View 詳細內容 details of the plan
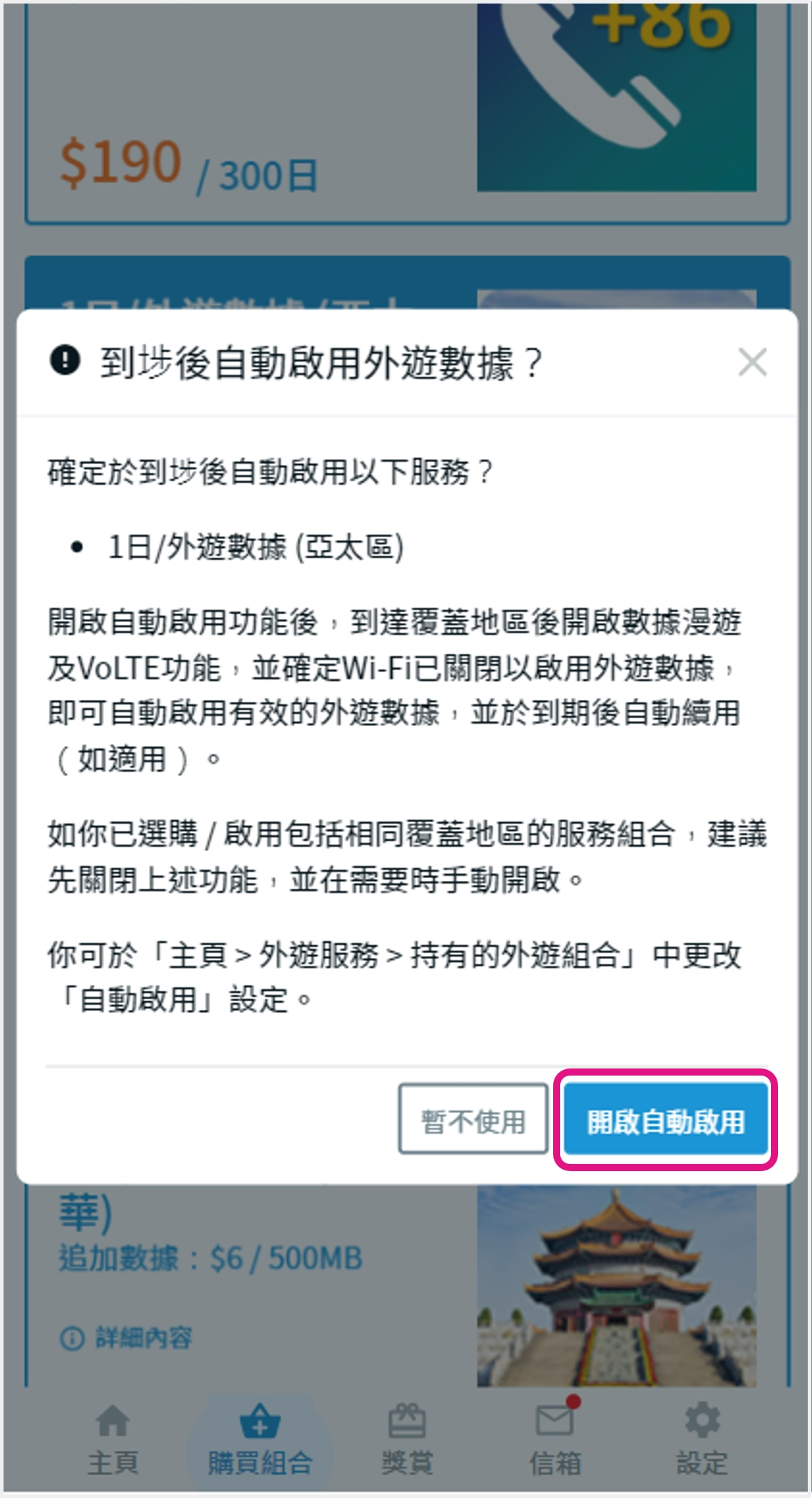 click(126, 1338)
